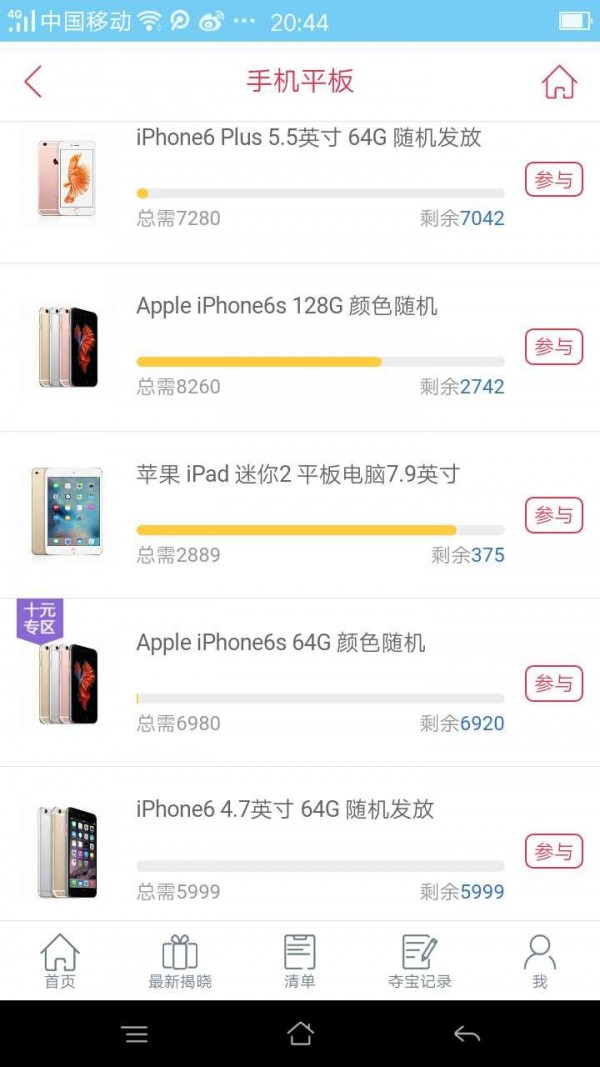Screen dimensions: 600x1067
Task: Open the system recent apps menu
Action: click(135, 1034)
